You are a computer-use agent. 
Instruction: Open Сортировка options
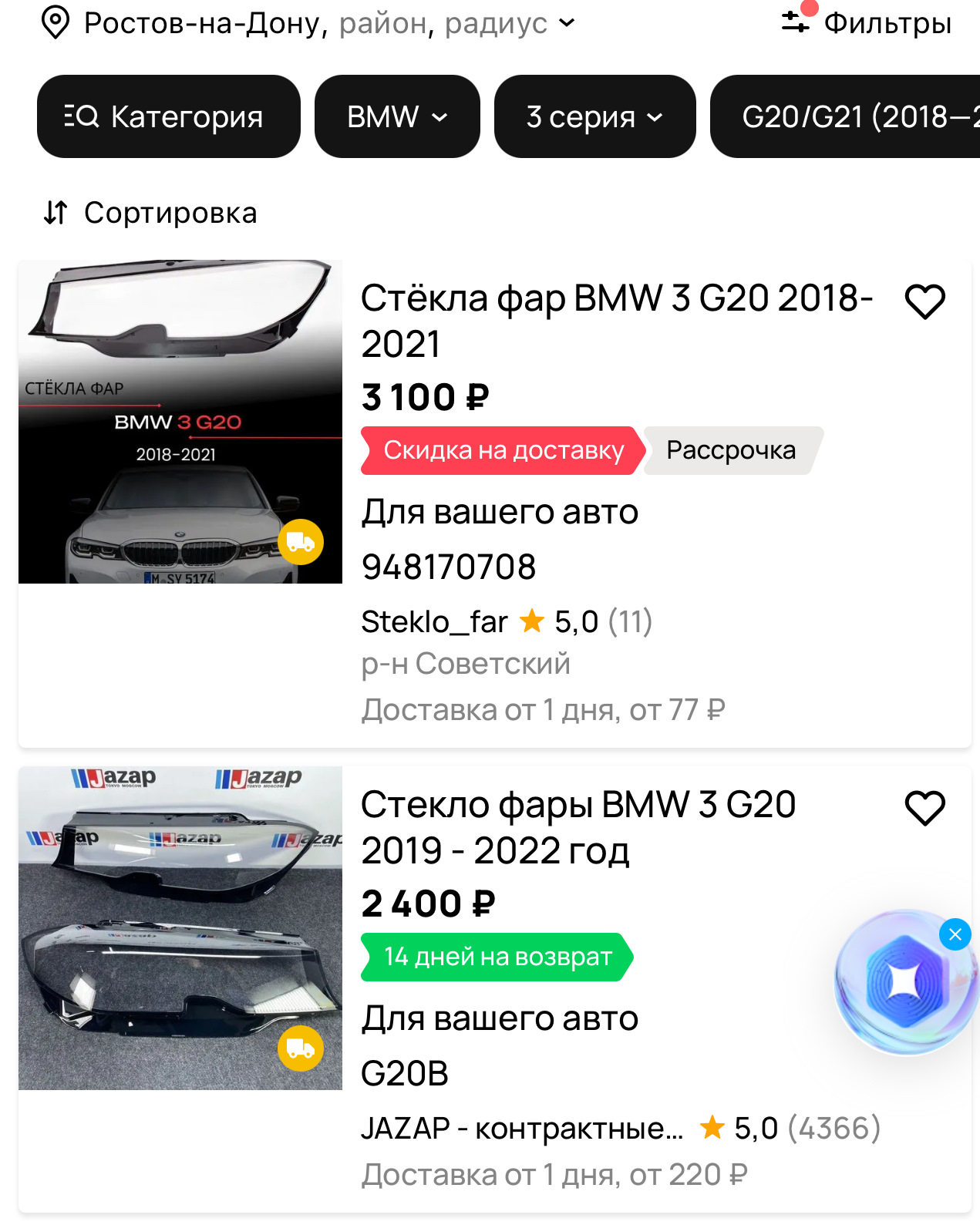150,213
